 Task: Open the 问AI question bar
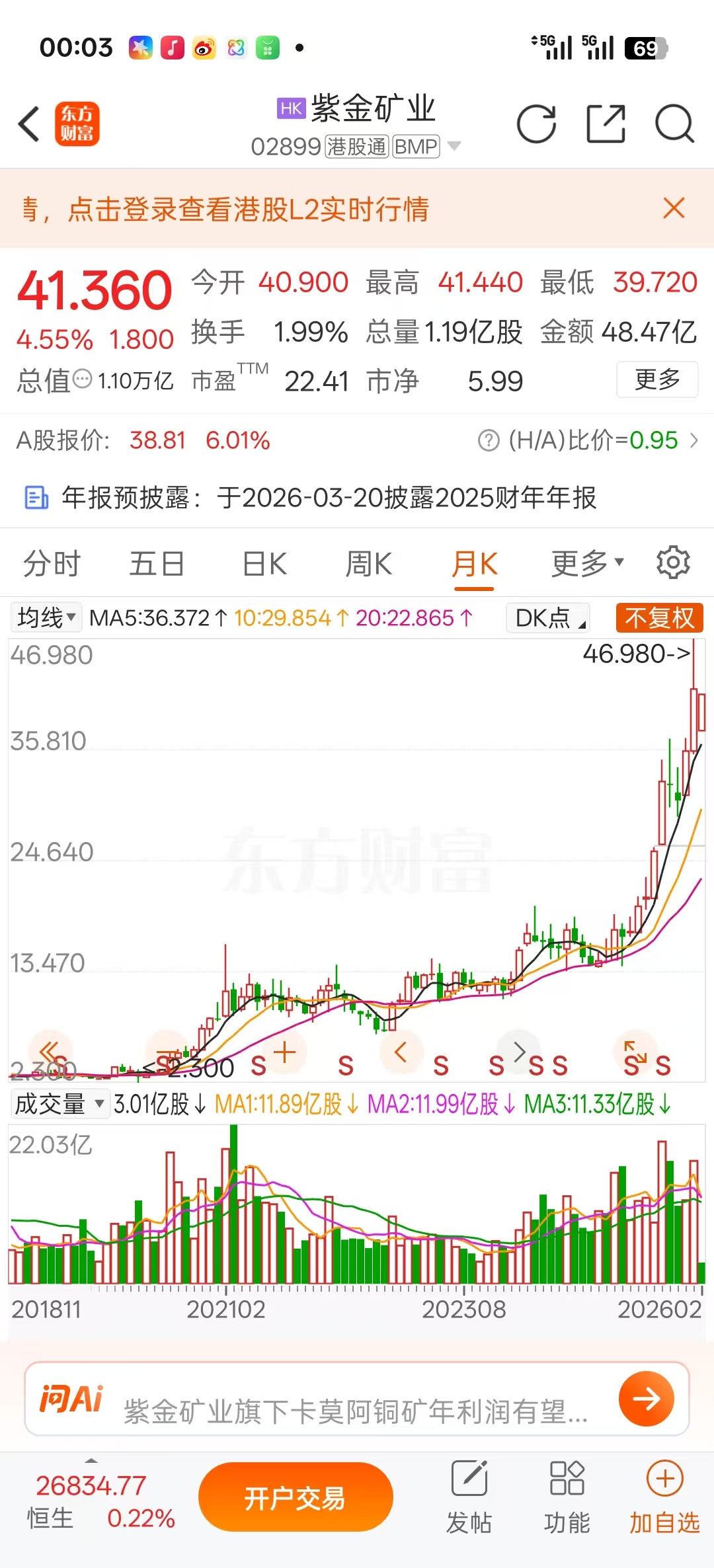[357, 1399]
